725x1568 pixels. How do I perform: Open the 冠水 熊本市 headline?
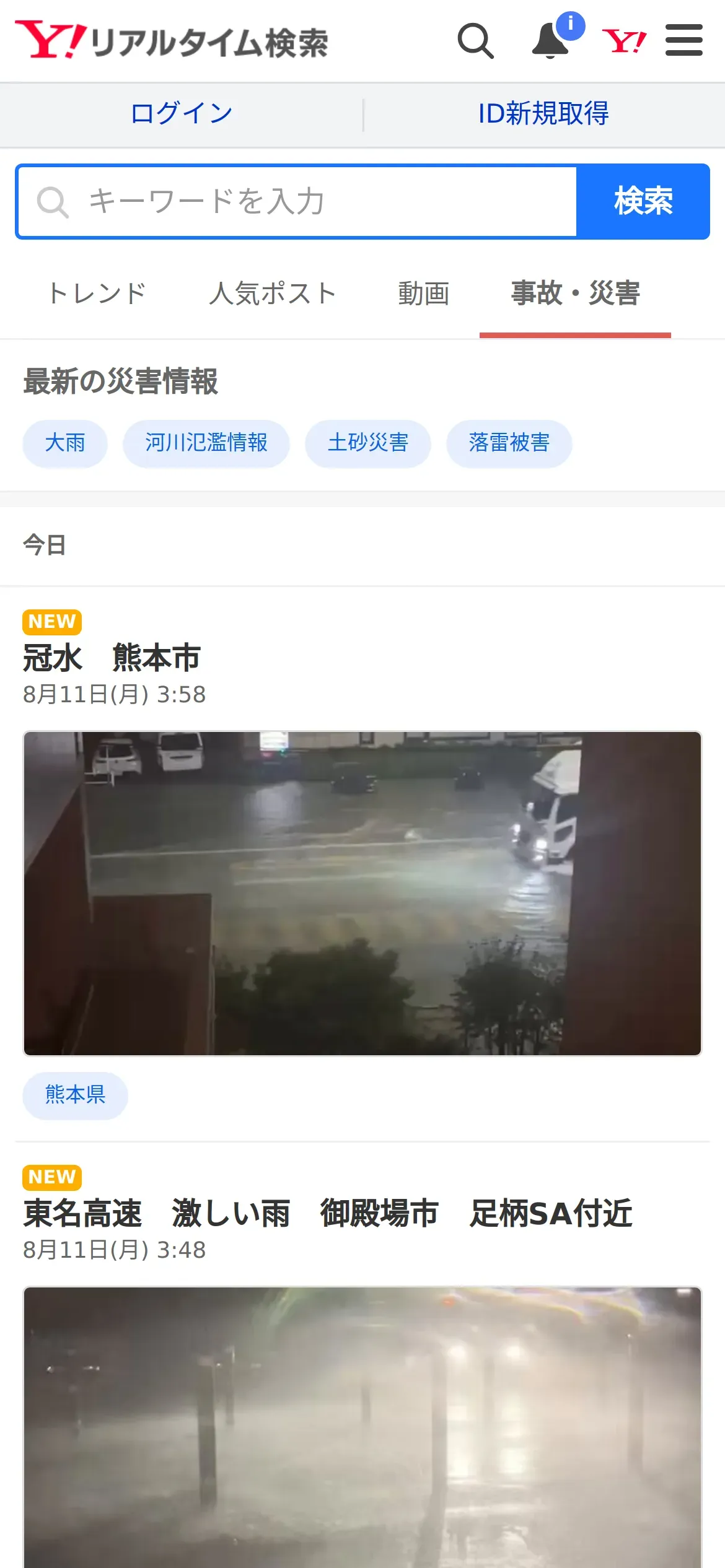tap(112, 658)
